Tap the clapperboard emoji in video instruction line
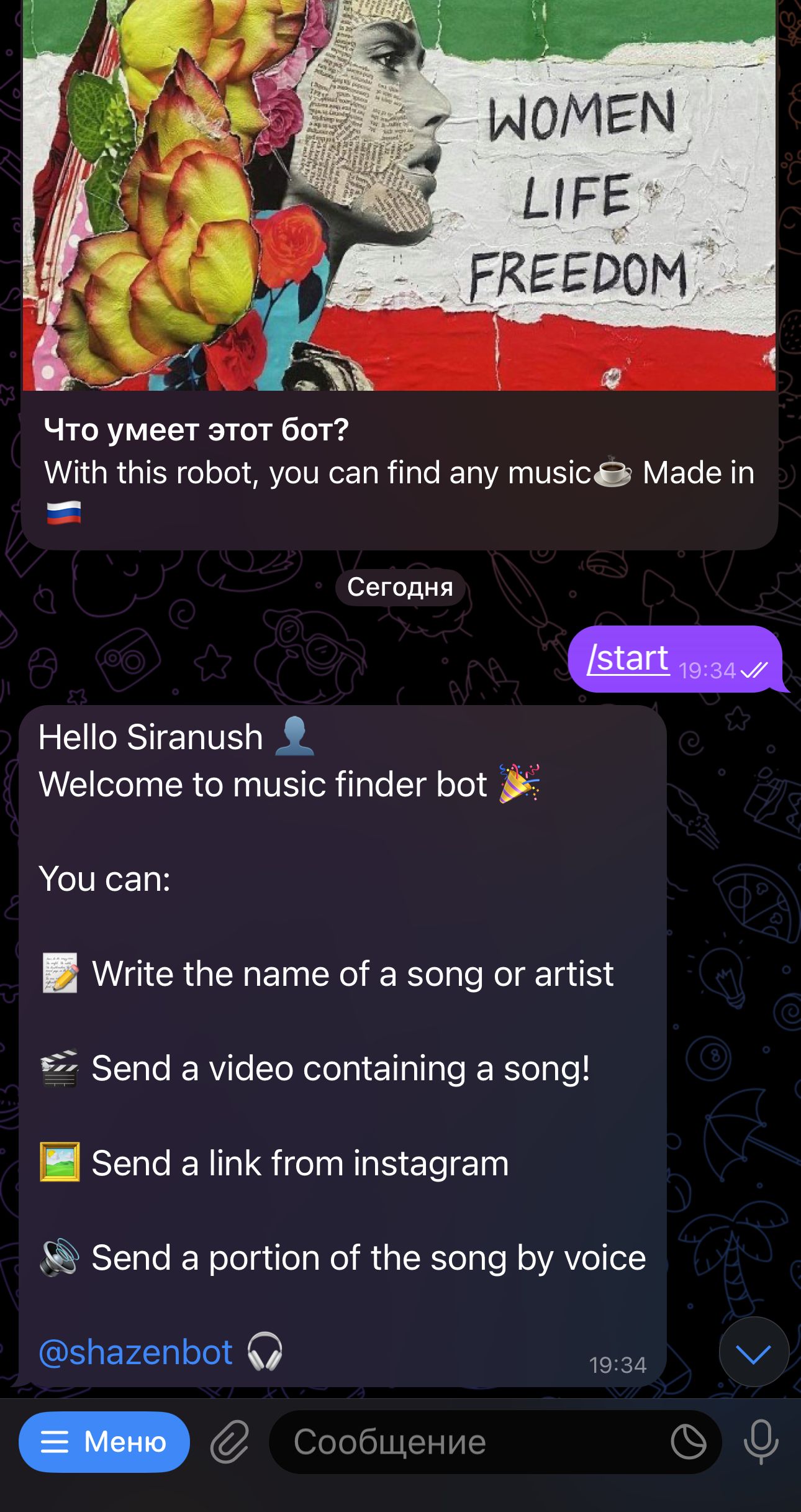 (61, 1068)
